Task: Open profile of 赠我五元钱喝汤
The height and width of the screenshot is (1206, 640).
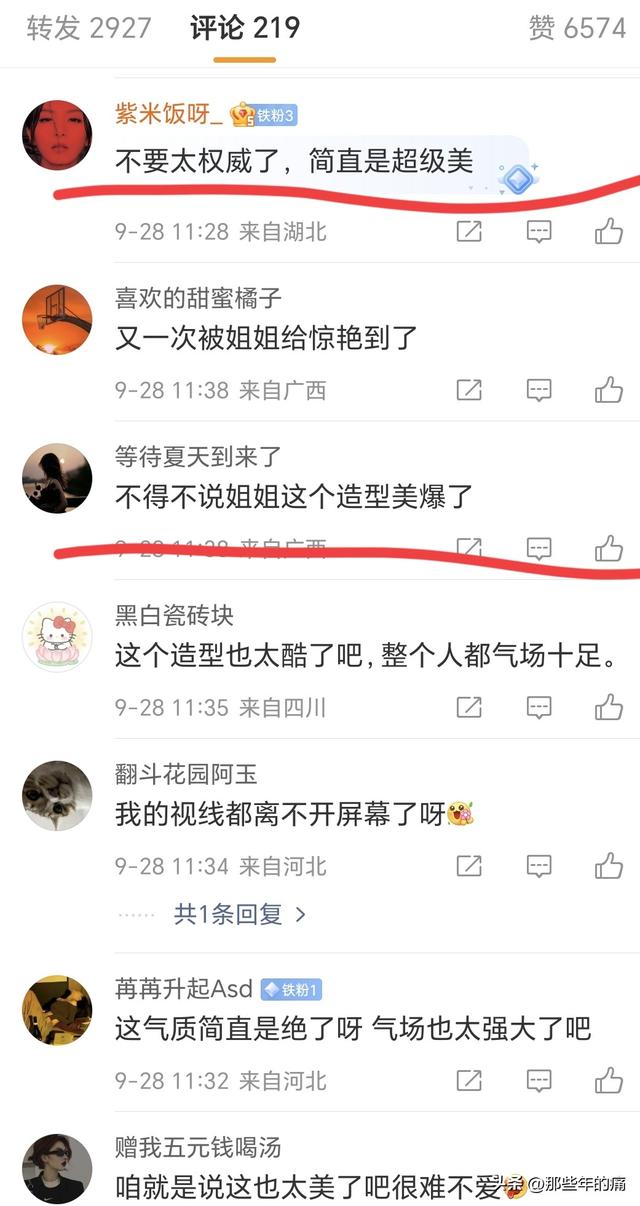Action: click(57, 1168)
